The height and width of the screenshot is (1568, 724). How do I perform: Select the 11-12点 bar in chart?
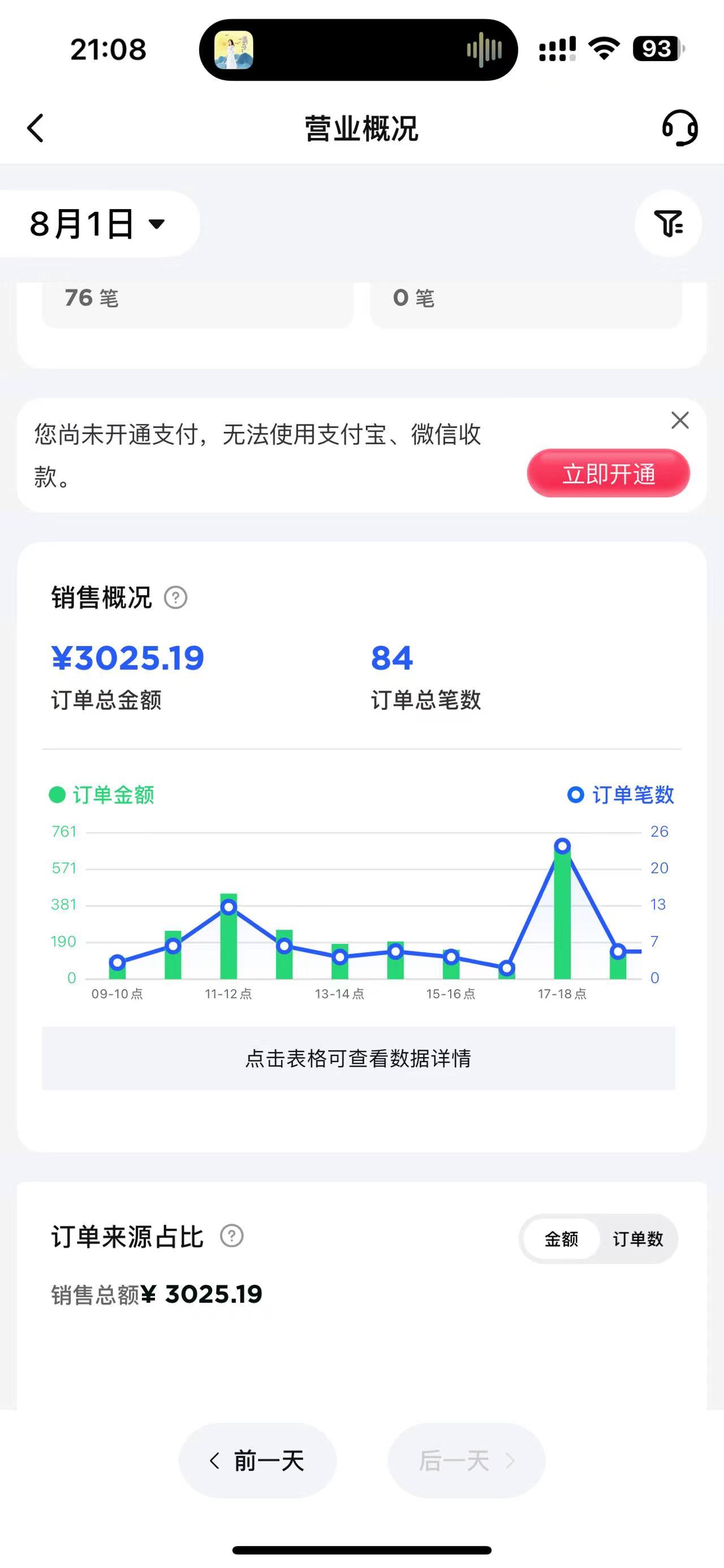229,937
